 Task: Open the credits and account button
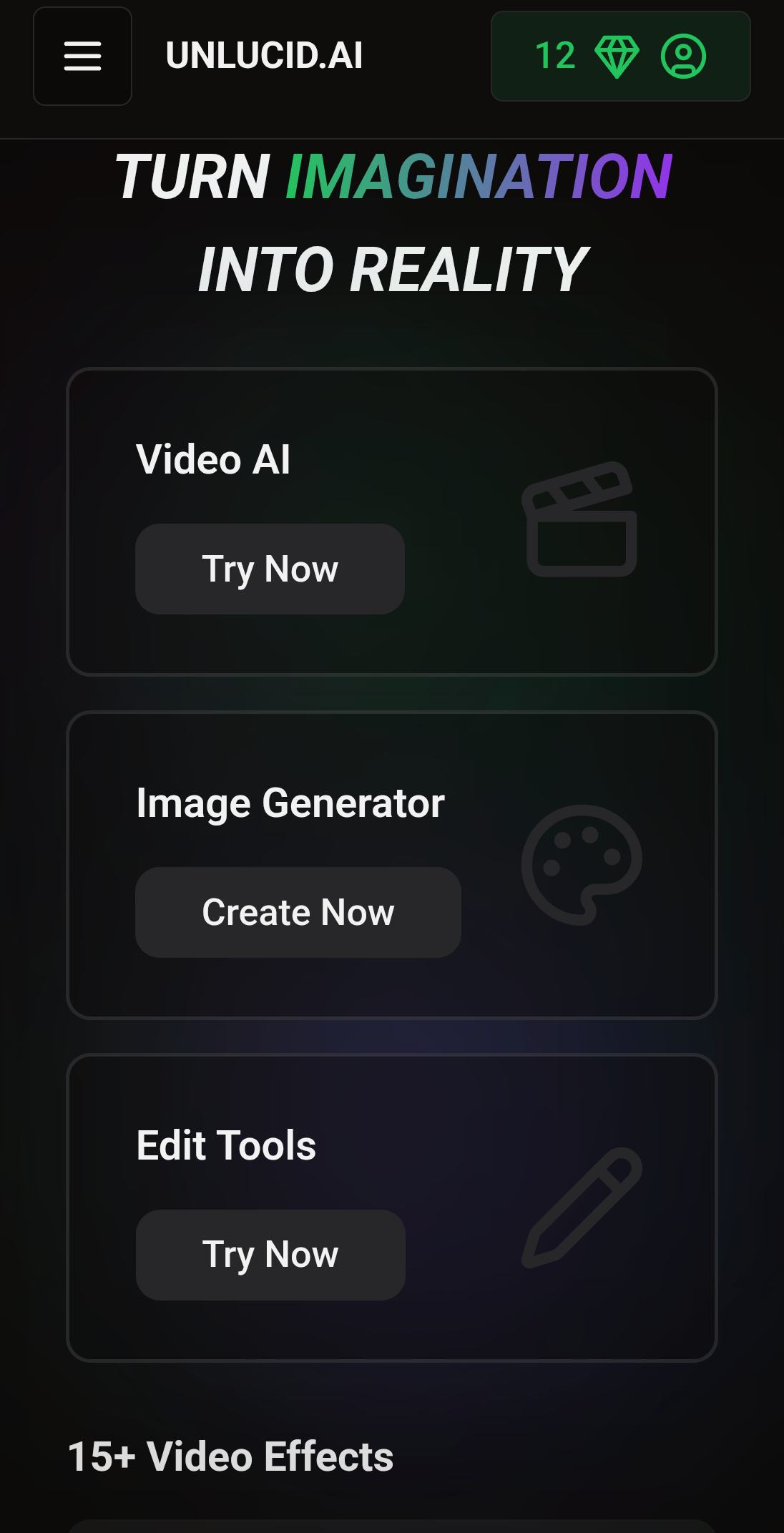(x=620, y=56)
